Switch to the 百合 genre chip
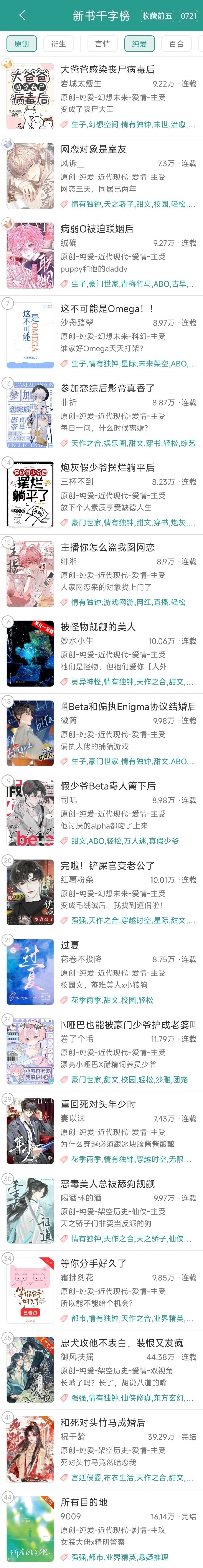This screenshot has height=1568, width=203. click(176, 44)
